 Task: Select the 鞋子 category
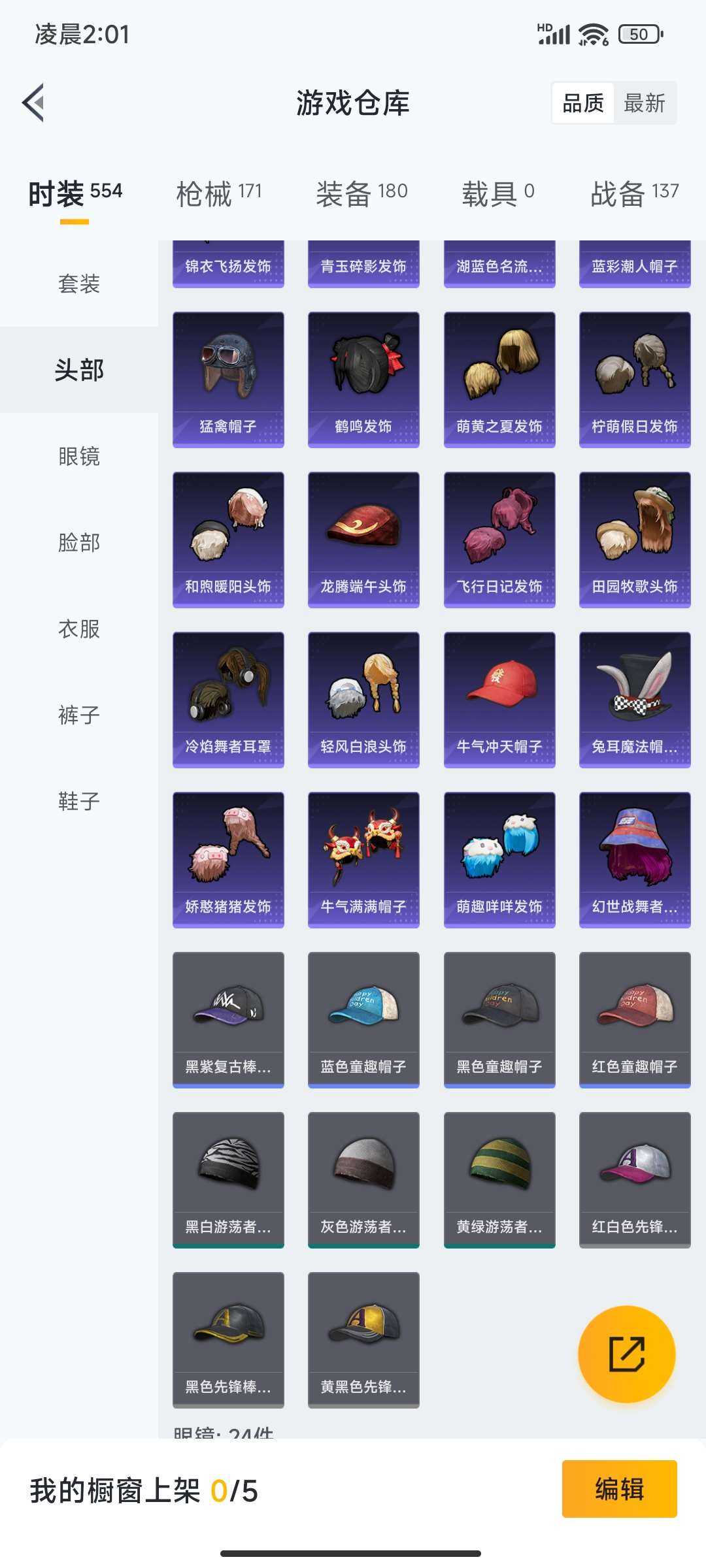[79, 801]
